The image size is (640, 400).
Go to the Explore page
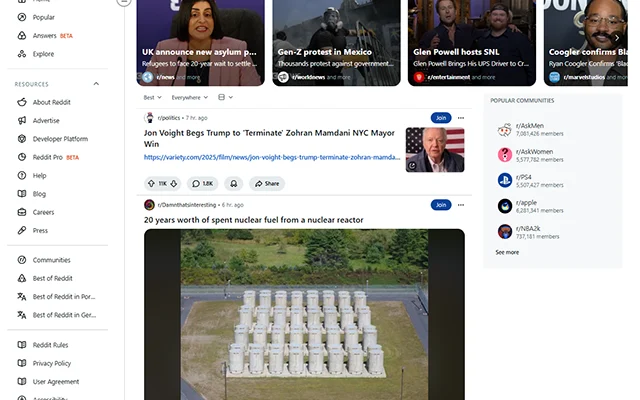coord(43,54)
